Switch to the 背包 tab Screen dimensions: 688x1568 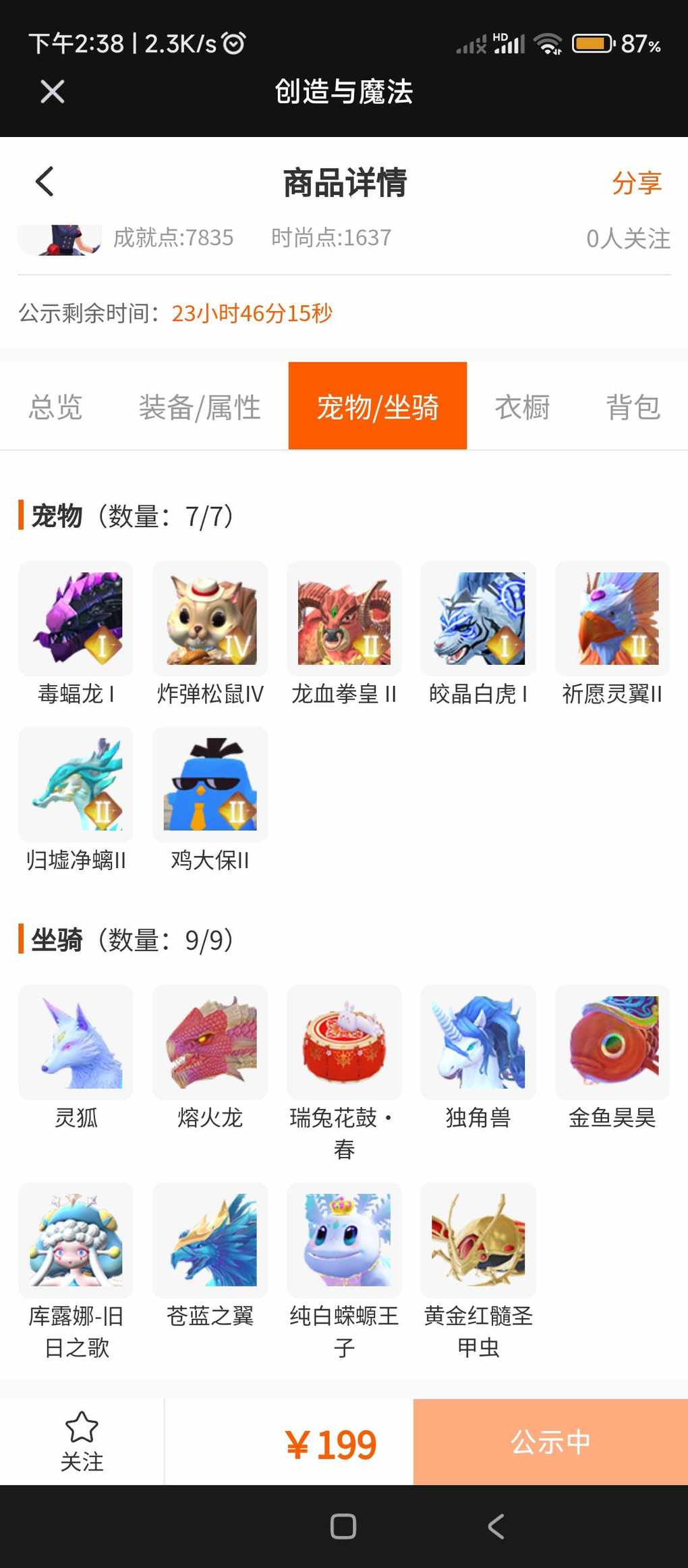click(x=633, y=407)
